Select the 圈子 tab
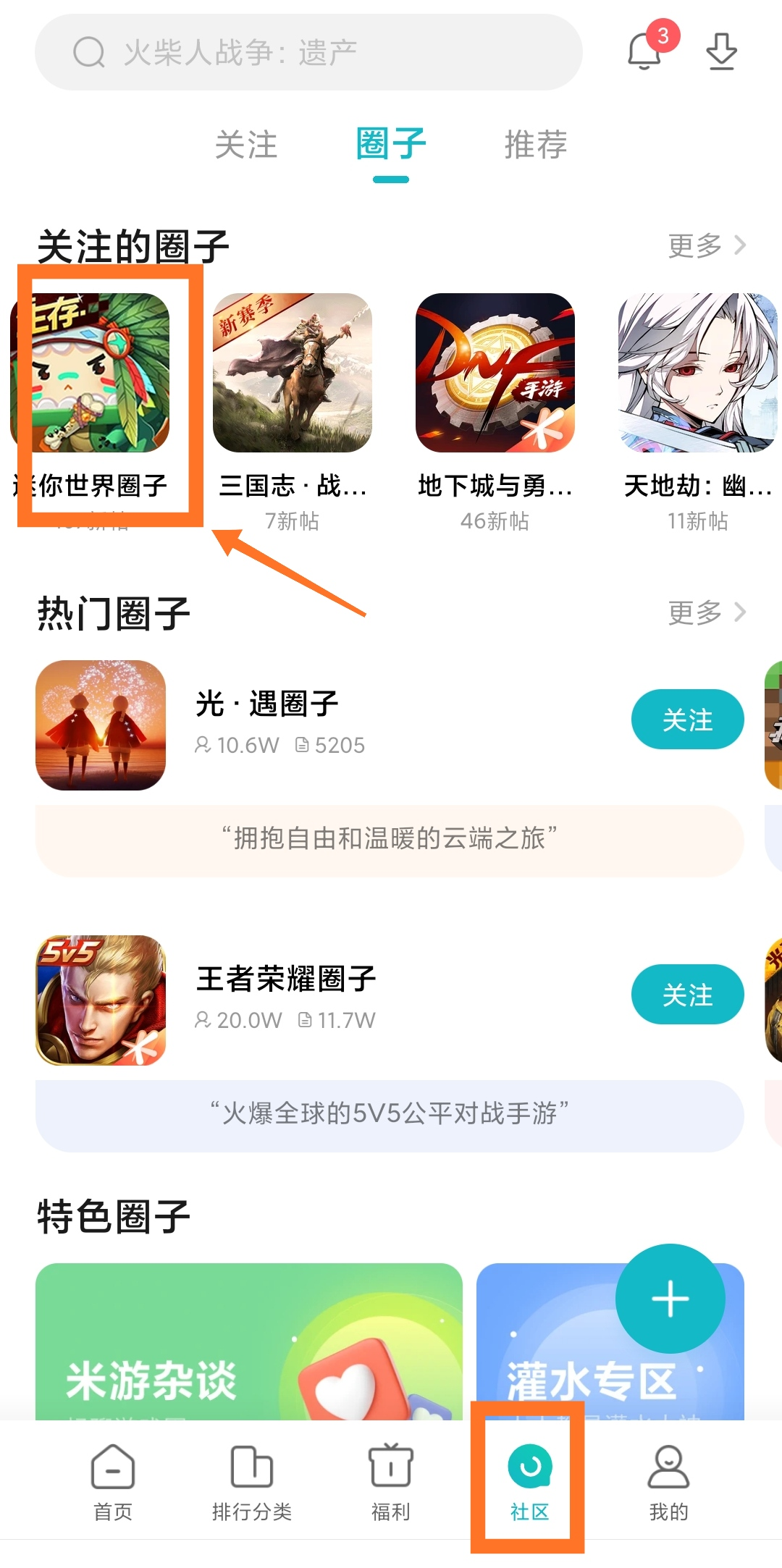 [391, 145]
